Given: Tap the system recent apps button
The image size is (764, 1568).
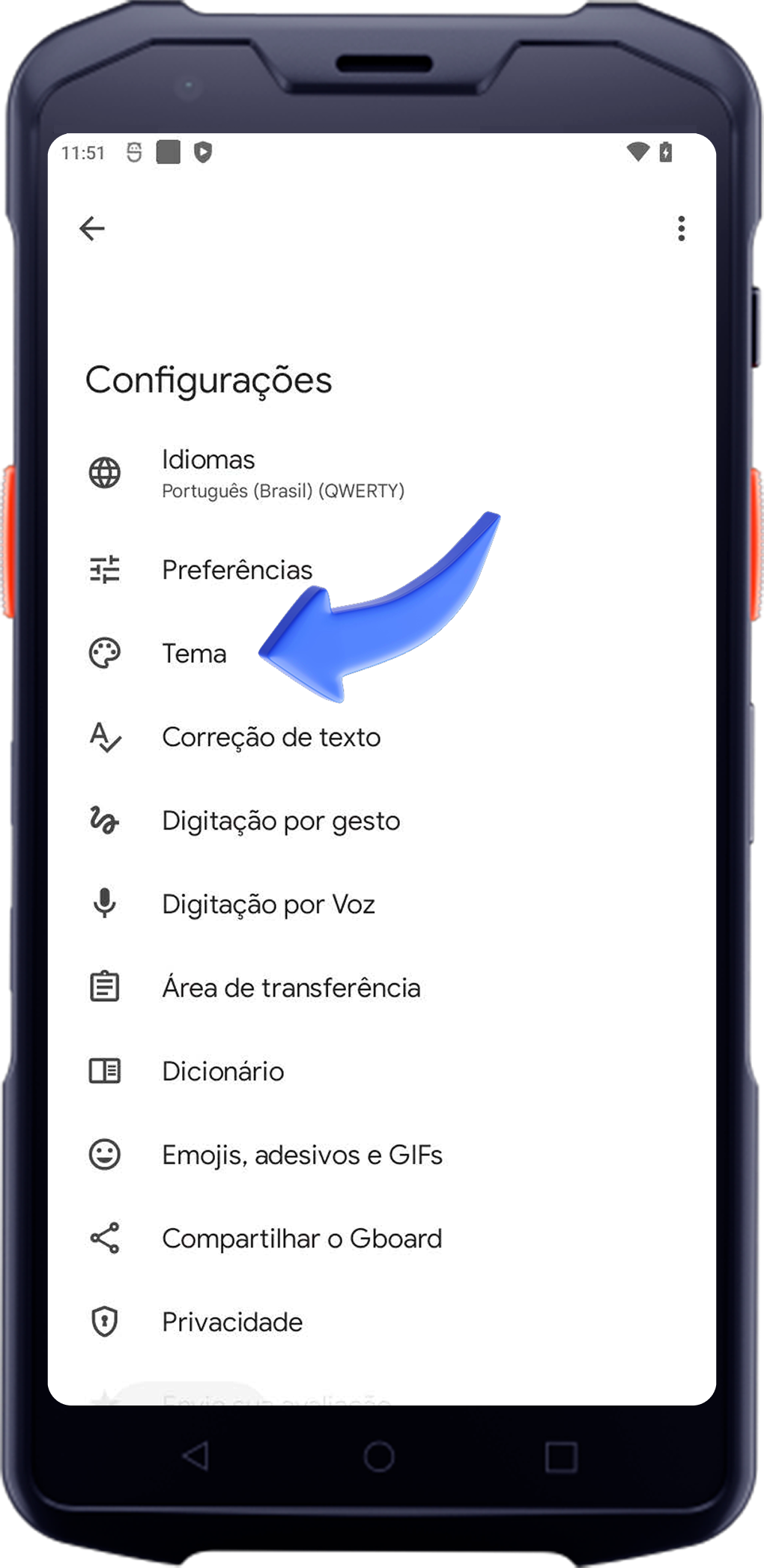Looking at the screenshot, I should pyautogui.click(x=561, y=1457).
